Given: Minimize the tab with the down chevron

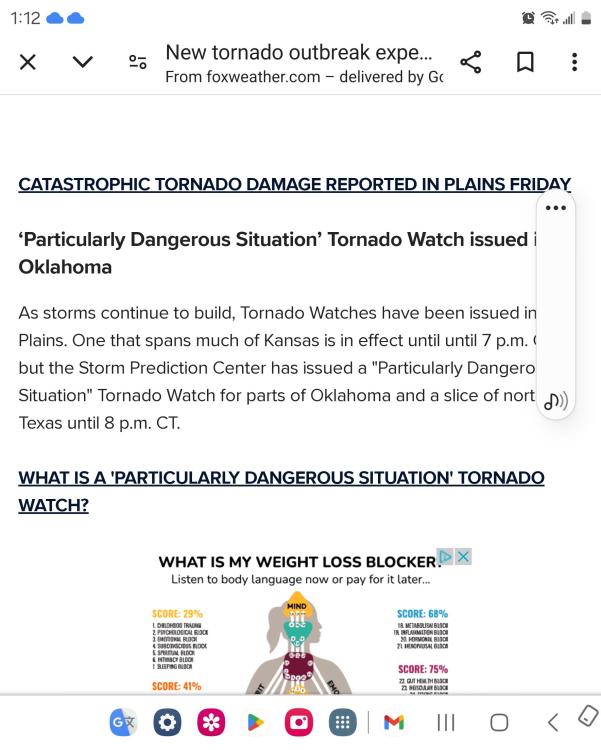Looking at the screenshot, I should tap(84, 62).
